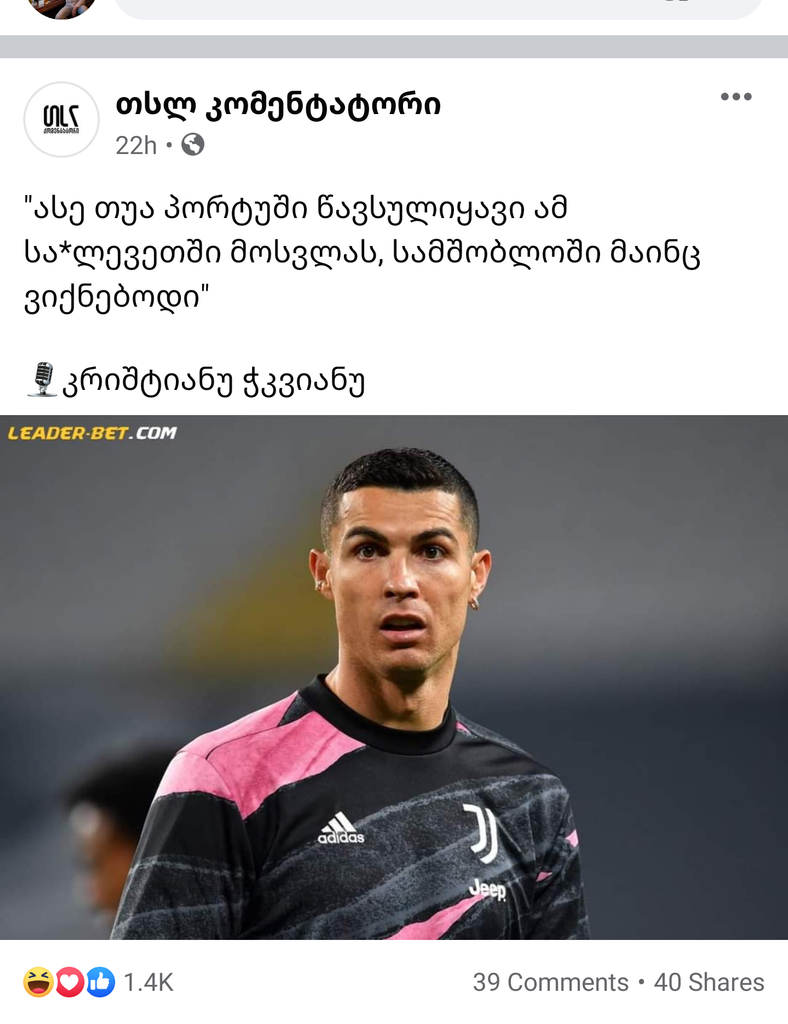Open თსლ კომენტატორი page profile picture
This screenshot has width=788, height=1024.
pos(61,120)
